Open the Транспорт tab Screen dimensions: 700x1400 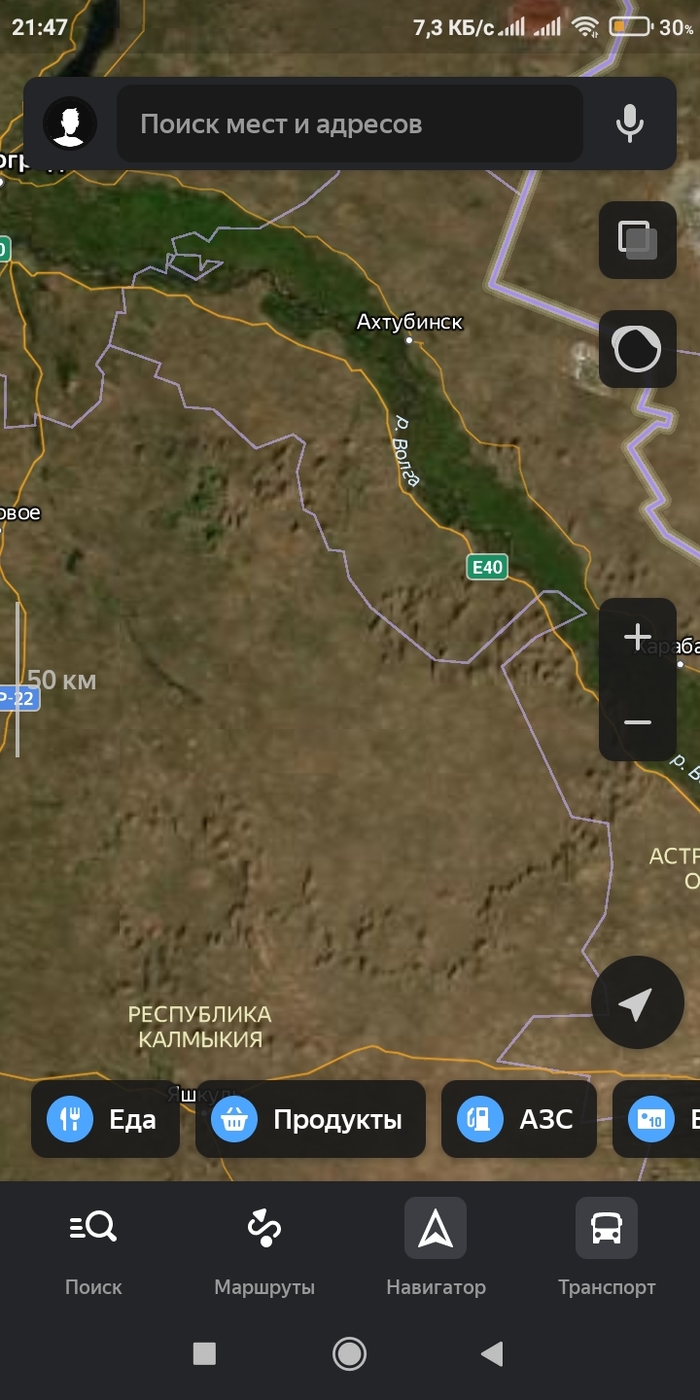tap(607, 1248)
